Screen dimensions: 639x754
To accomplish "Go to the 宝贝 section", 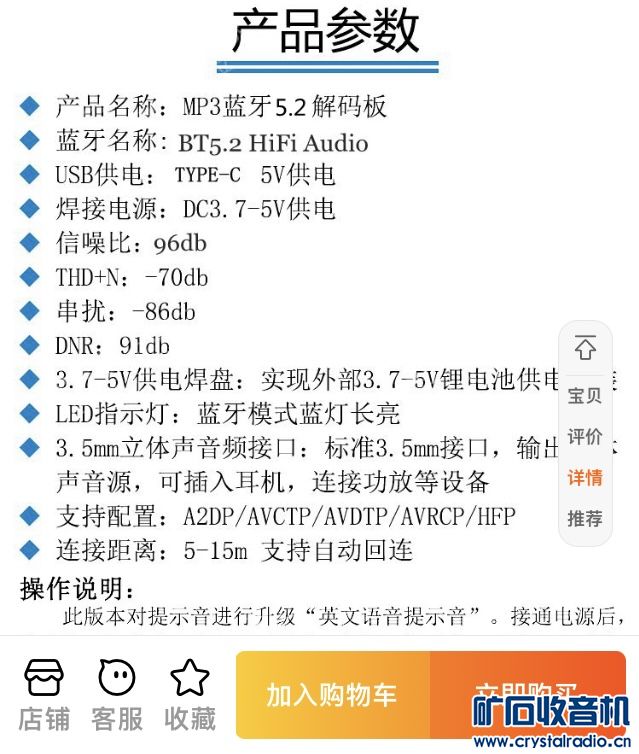I will coord(585,395).
